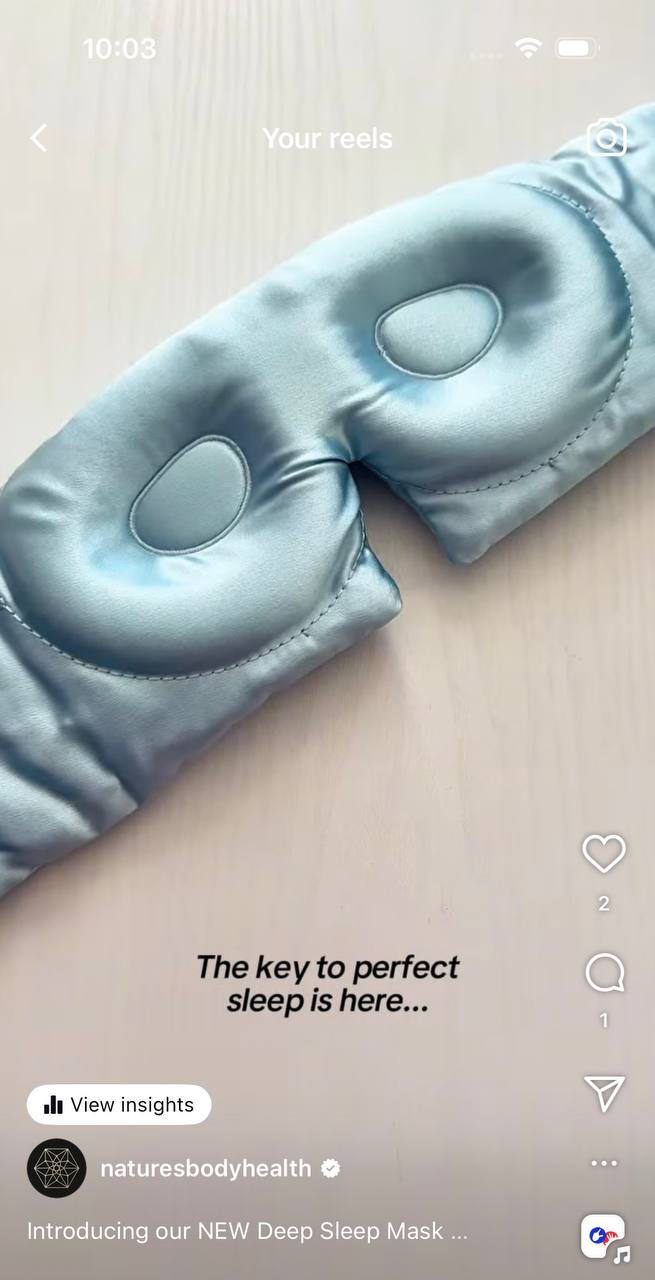Share the reel via paper plane icon
Screen dimensions: 655x1280
(x=604, y=1092)
